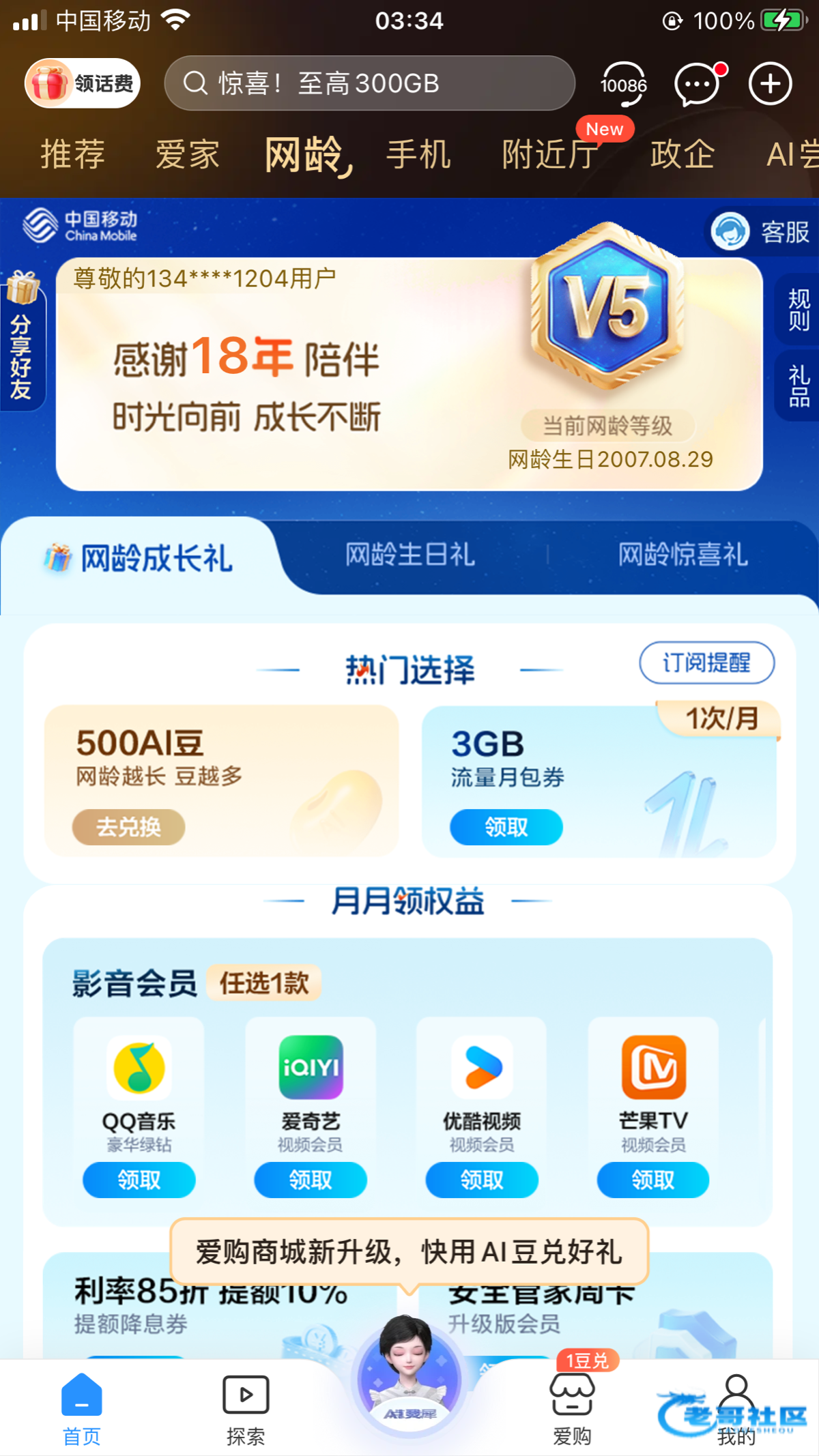This screenshot has width=819, height=1456.
Task: Claim 爱奇艺 视频会员
Action: 311,1180
